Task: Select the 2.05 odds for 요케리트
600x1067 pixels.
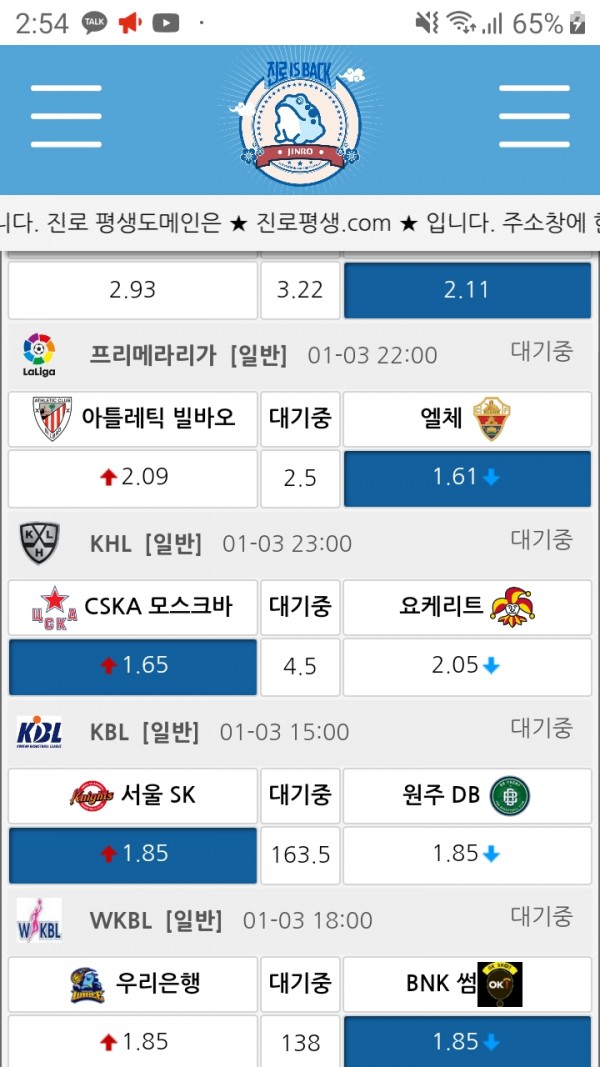Action: (x=466, y=666)
